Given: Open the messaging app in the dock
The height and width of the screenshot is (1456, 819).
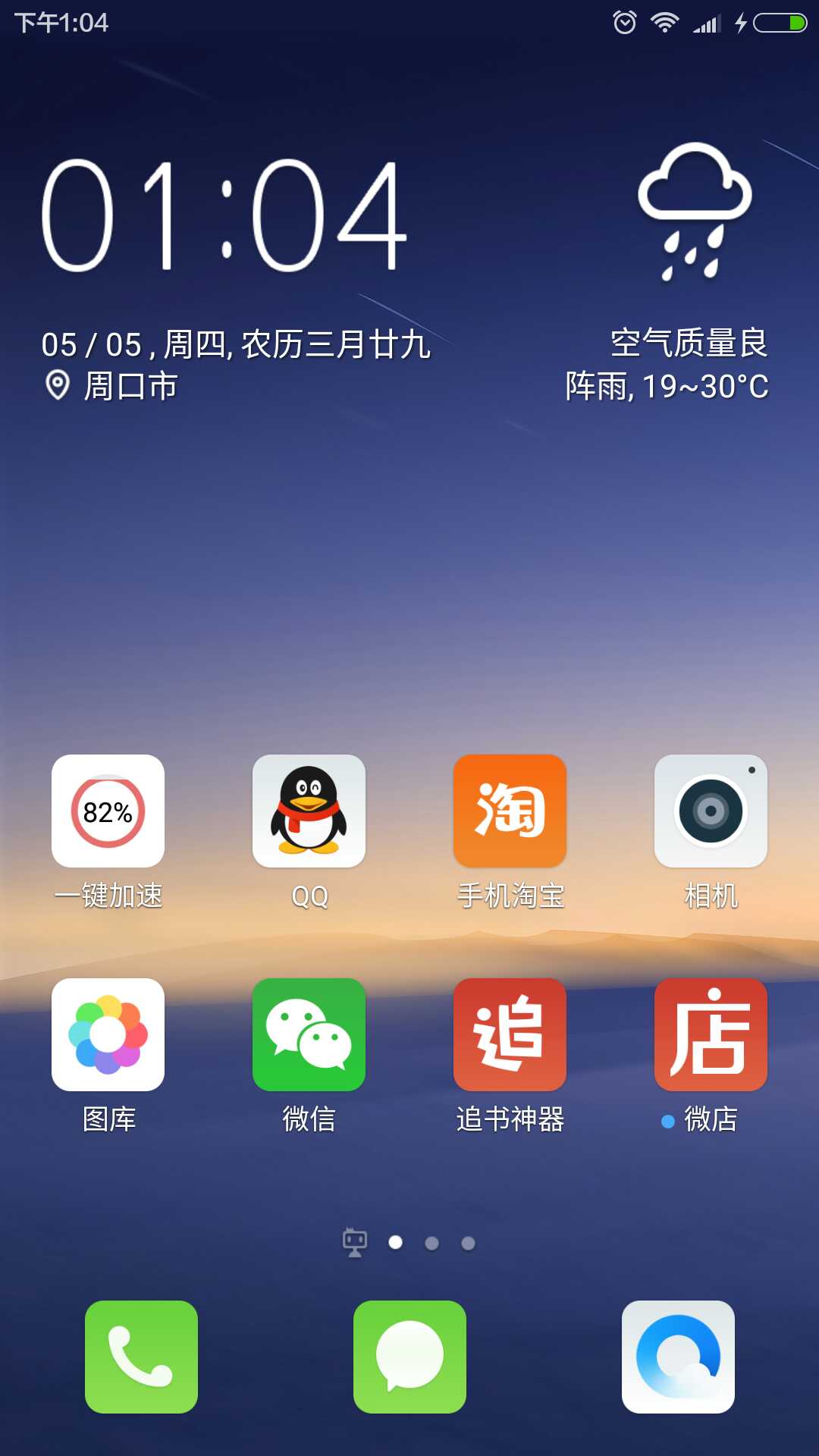Looking at the screenshot, I should [x=409, y=1357].
